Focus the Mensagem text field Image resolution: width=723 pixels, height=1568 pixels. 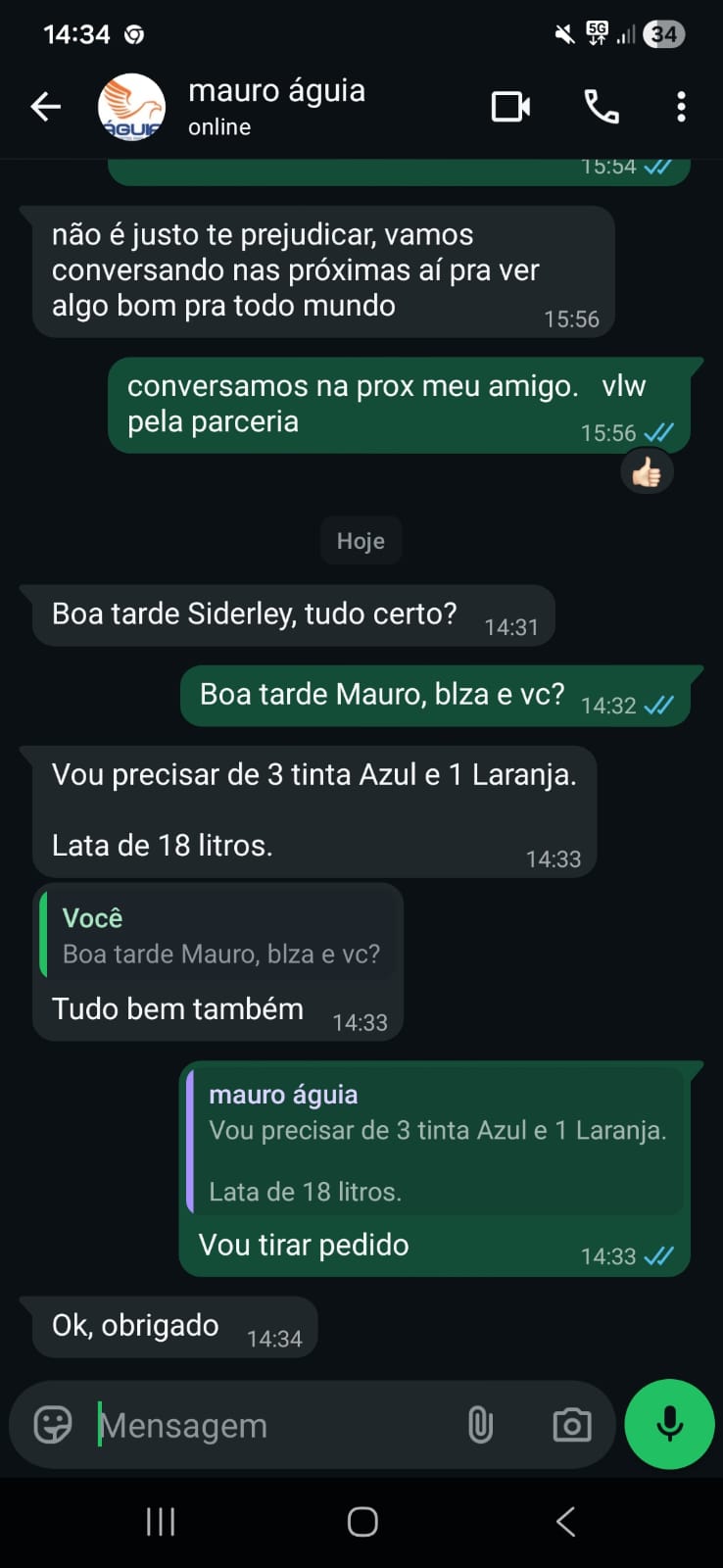click(x=274, y=1425)
